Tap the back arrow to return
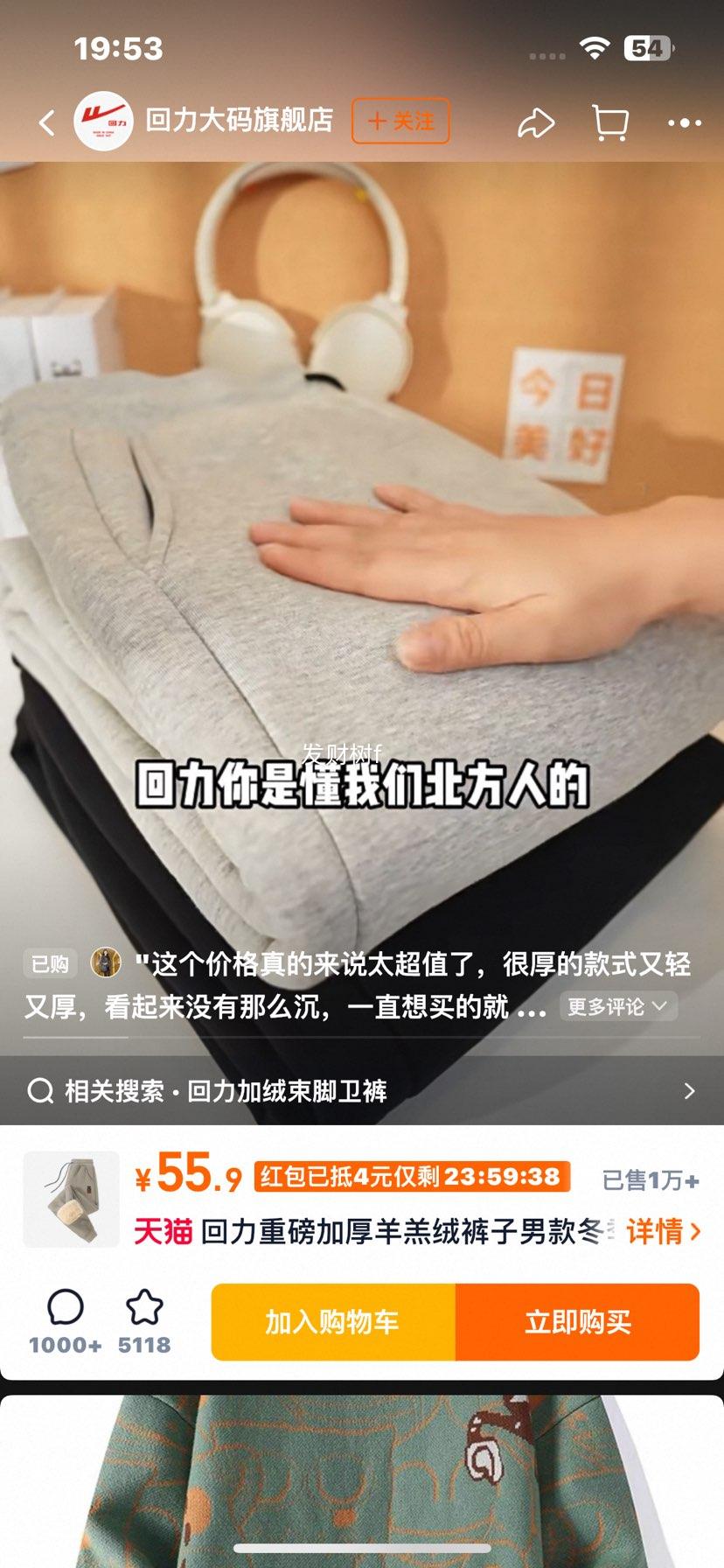 pos(45,122)
